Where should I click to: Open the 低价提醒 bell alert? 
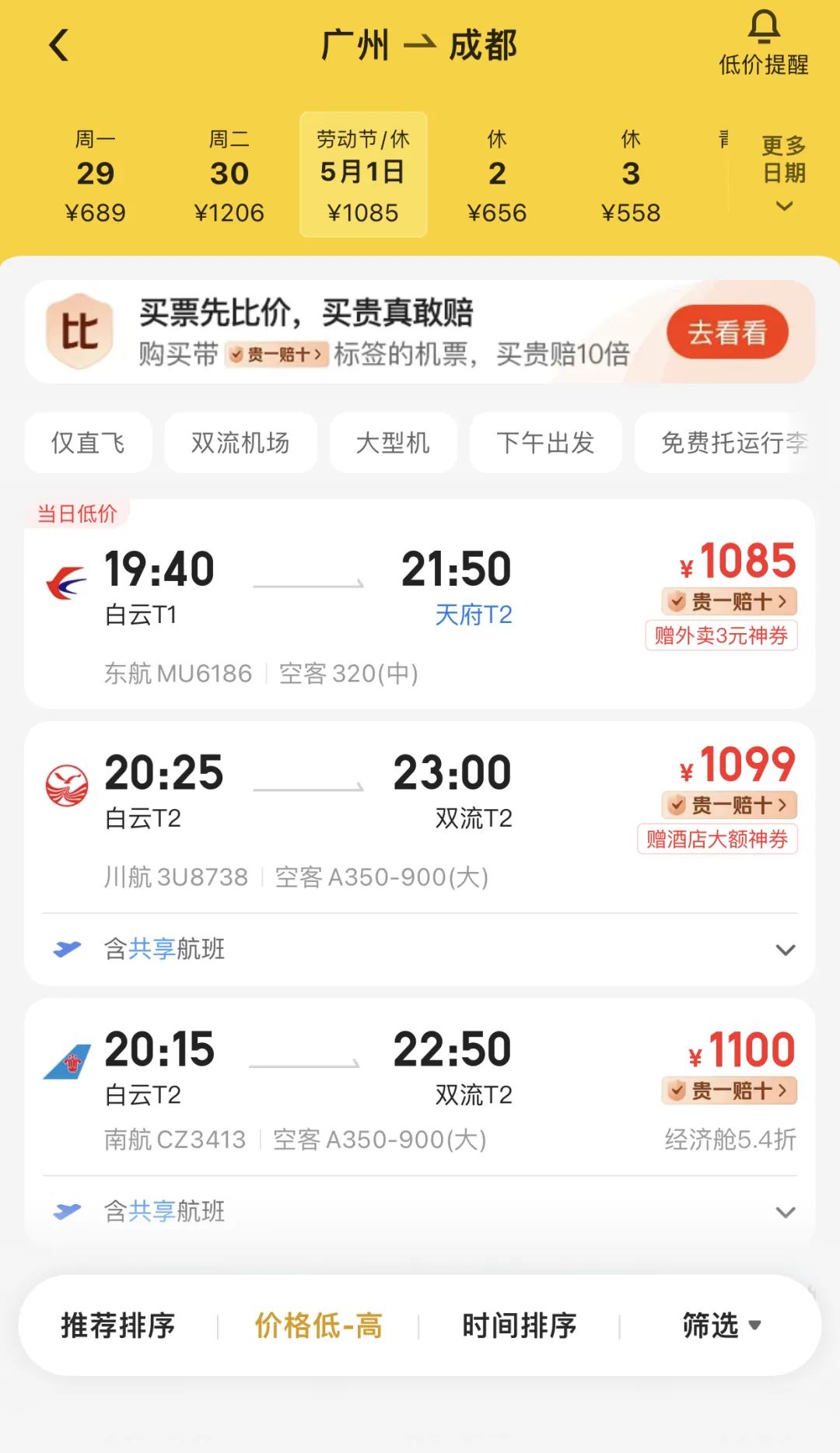click(x=763, y=44)
